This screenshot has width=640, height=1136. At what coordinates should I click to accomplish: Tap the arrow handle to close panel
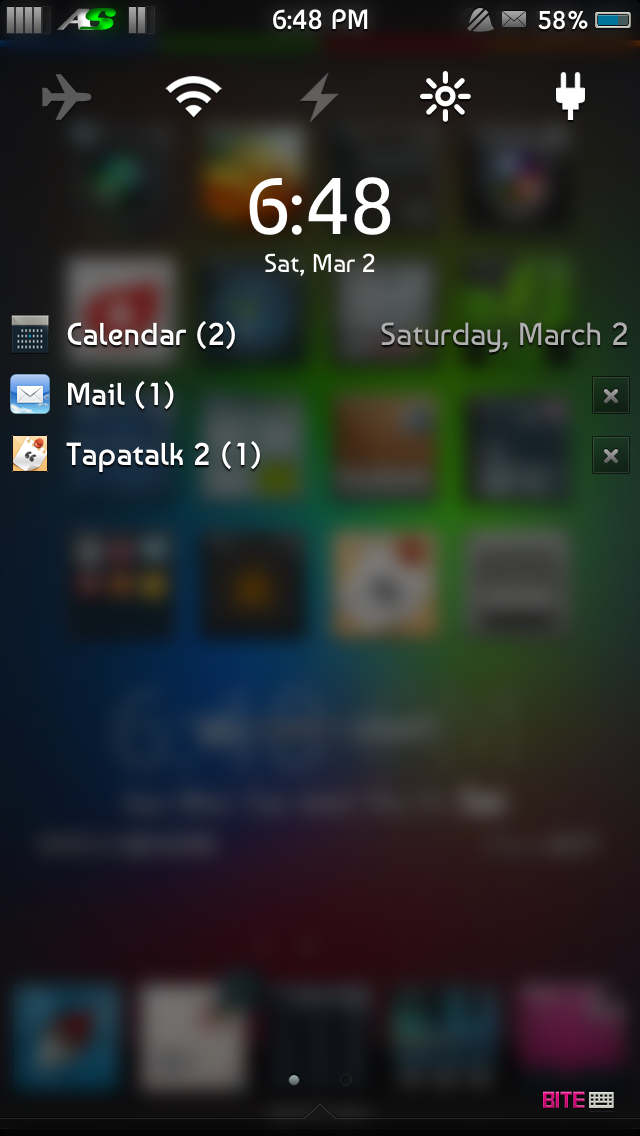coord(320,1112)
